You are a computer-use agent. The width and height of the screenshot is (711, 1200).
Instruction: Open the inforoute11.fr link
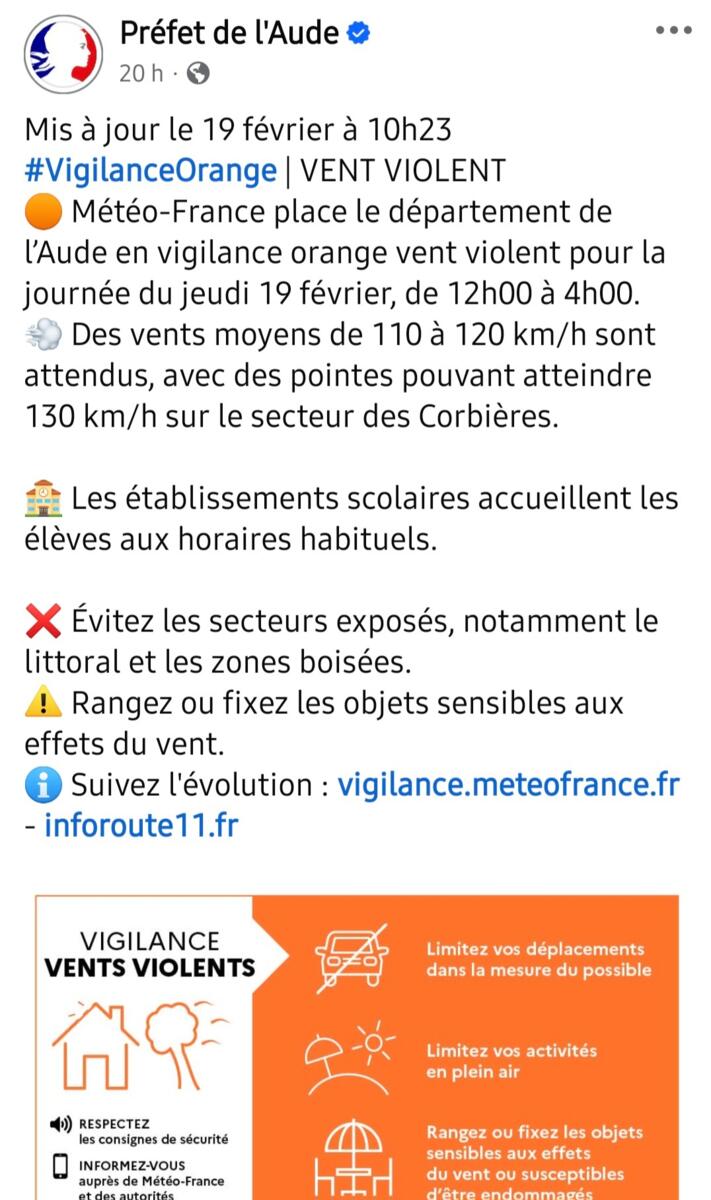point(141,826)
